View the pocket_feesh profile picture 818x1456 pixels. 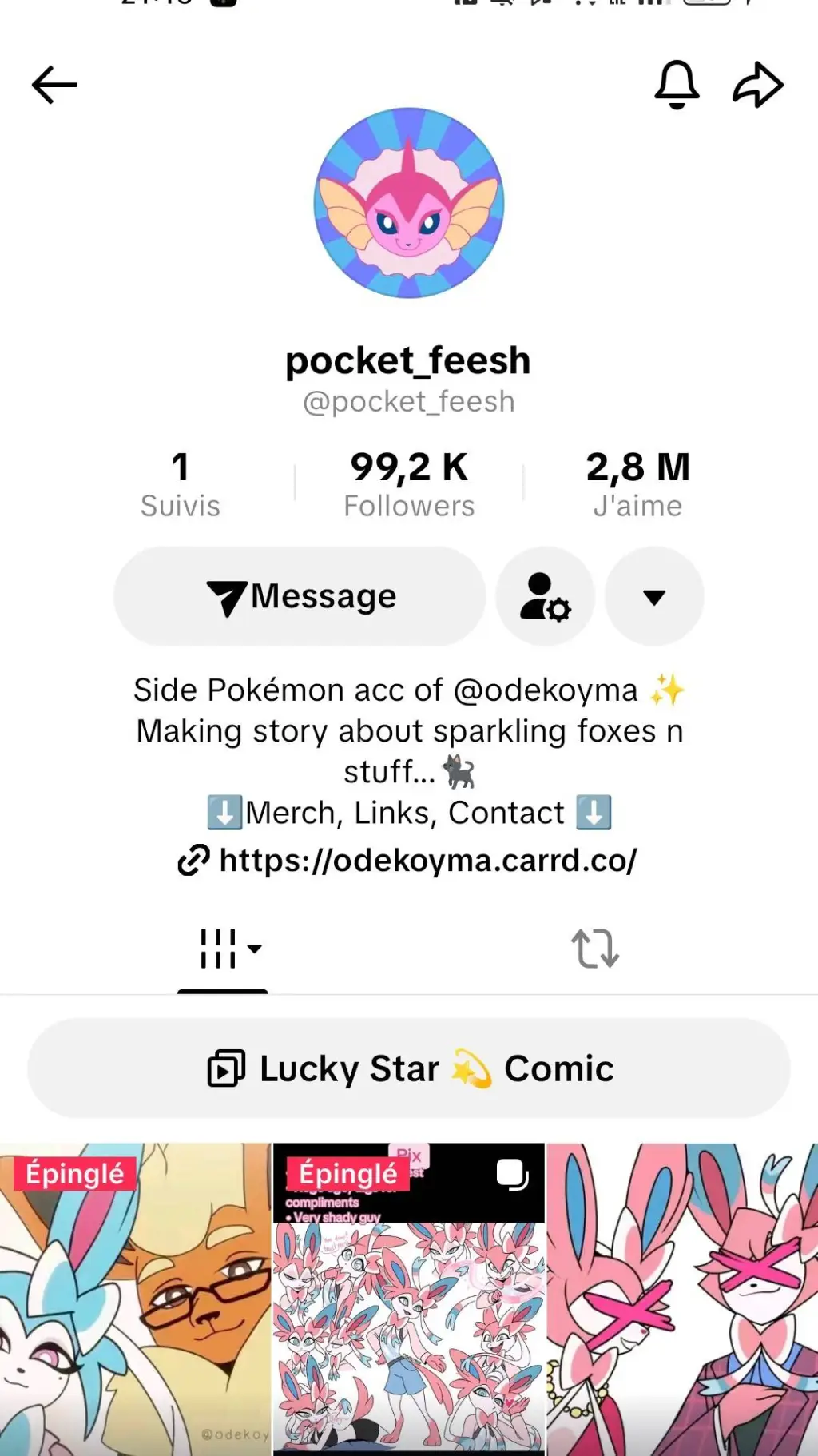click(409, 203)
